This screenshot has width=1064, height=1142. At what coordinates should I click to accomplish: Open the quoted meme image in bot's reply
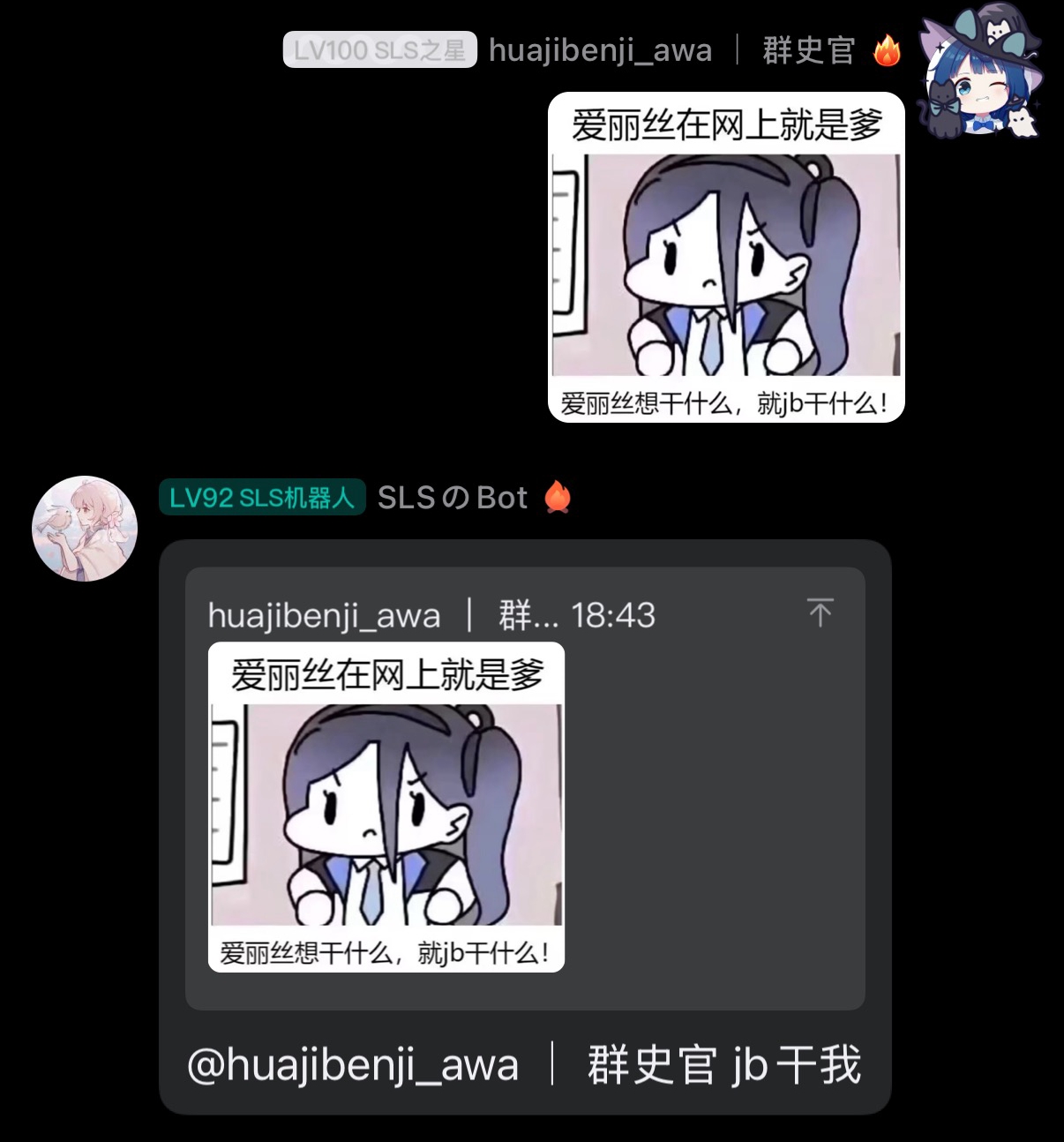pyautogui.click(x=386, y=807)
